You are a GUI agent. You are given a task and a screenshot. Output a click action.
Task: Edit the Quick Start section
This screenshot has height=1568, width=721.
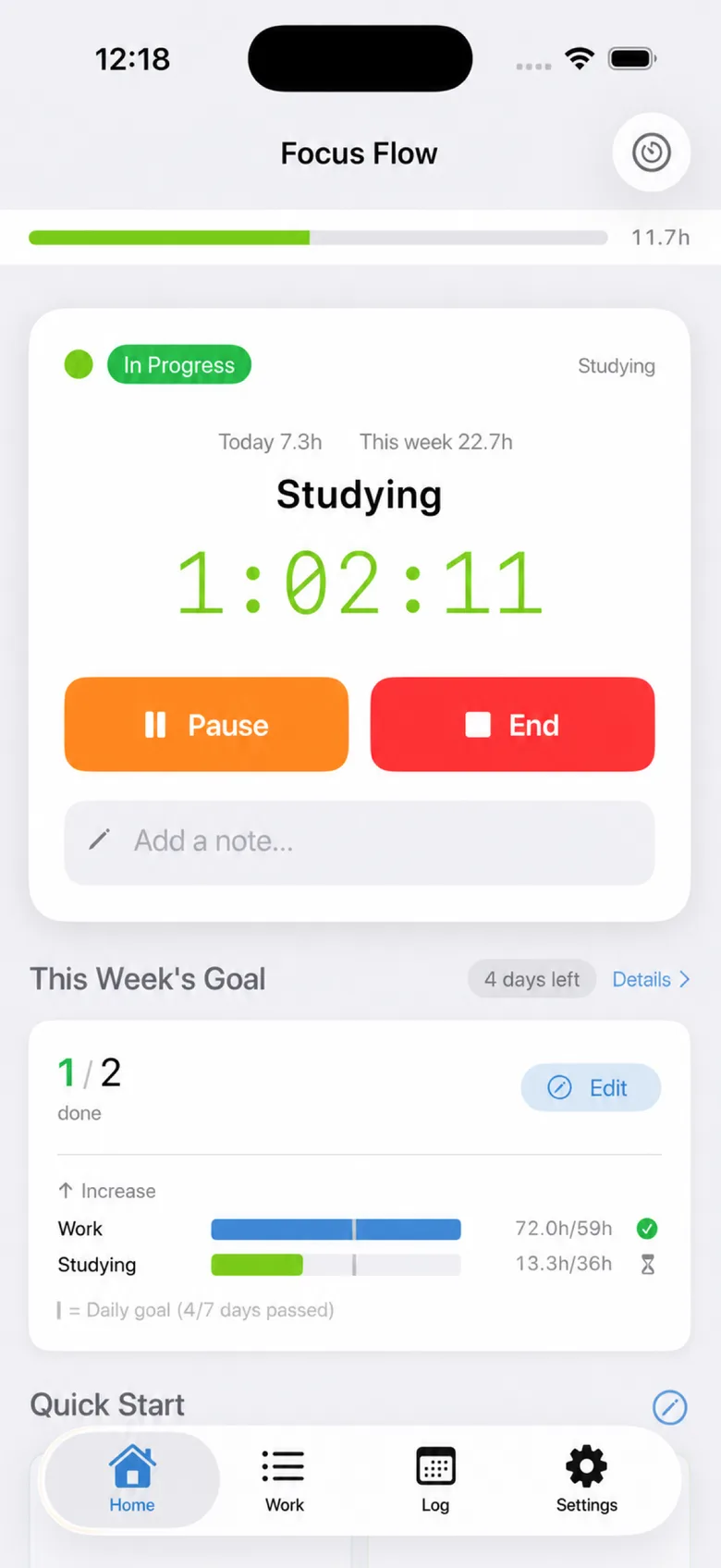[x=669, y=1407]
